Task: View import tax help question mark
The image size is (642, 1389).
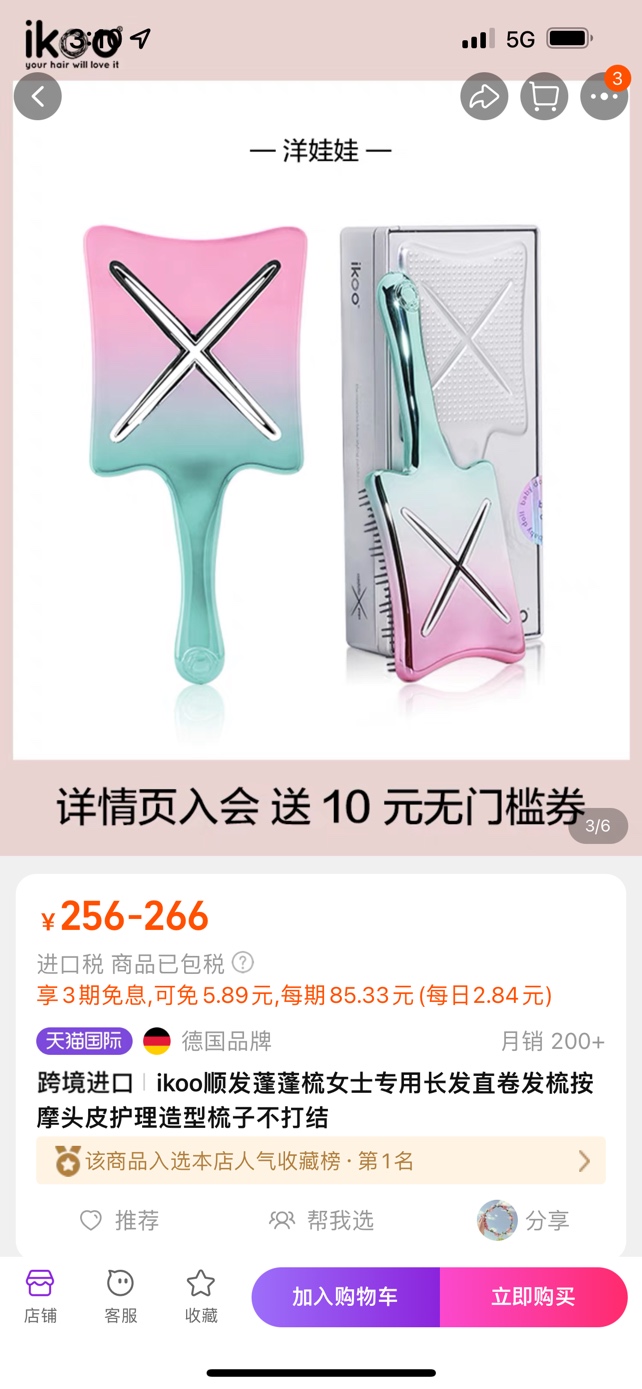Action: tap(243, 963)
